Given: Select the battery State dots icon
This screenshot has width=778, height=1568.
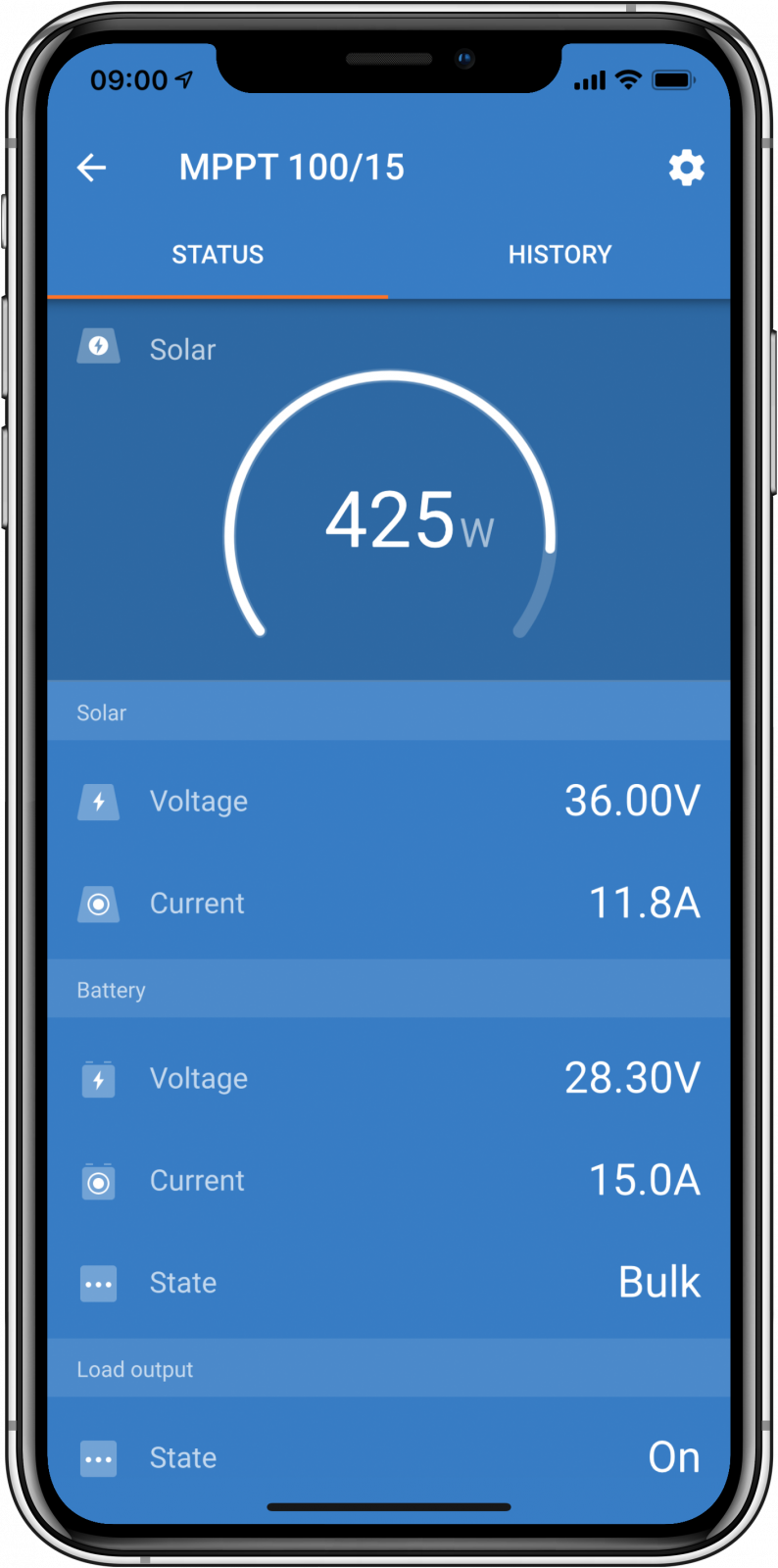Looking at the screenshot, I should (98, 1283).
